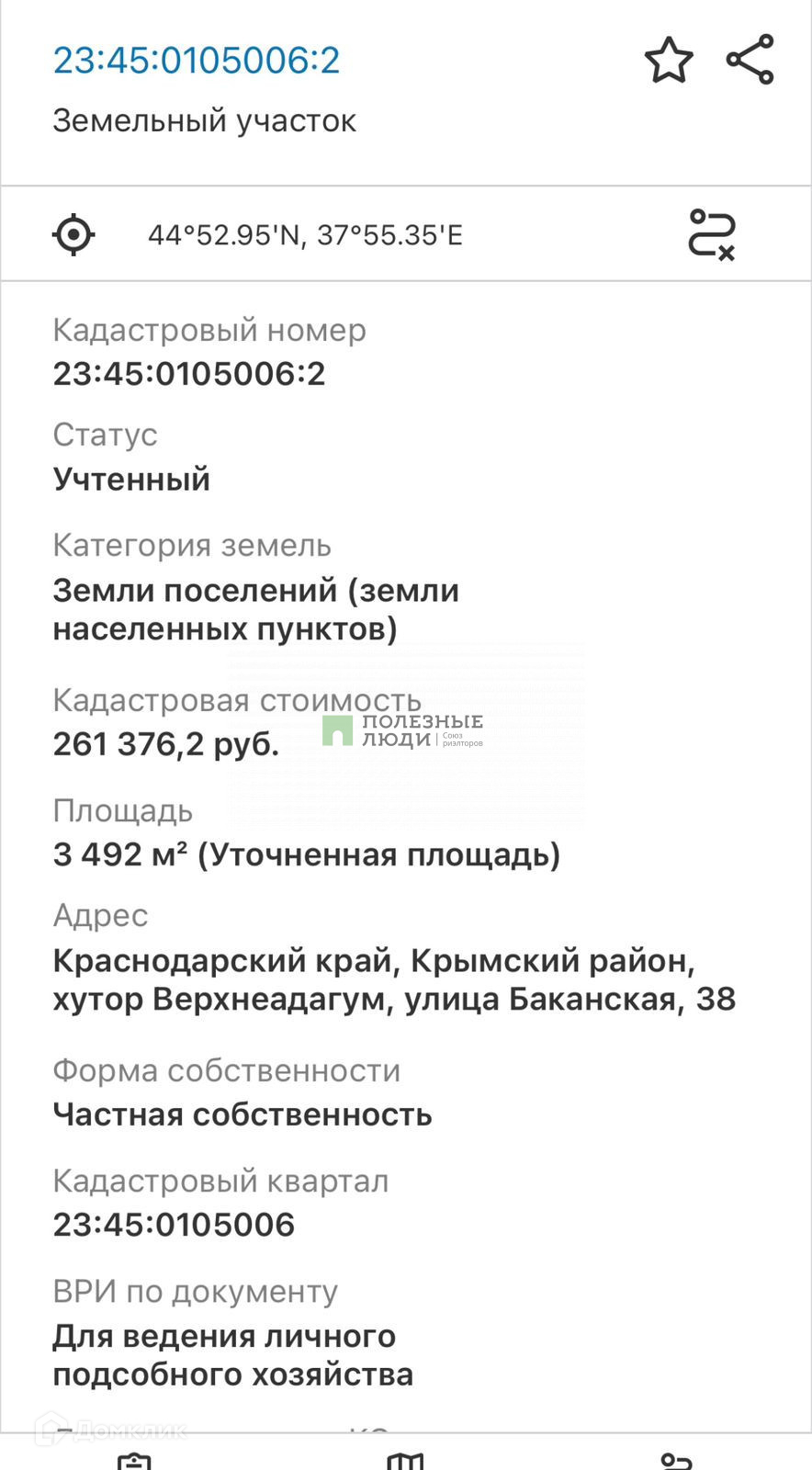
Task: Open cadastral number 23:45:0105006:2 link at top
Action: click(197, 61)
